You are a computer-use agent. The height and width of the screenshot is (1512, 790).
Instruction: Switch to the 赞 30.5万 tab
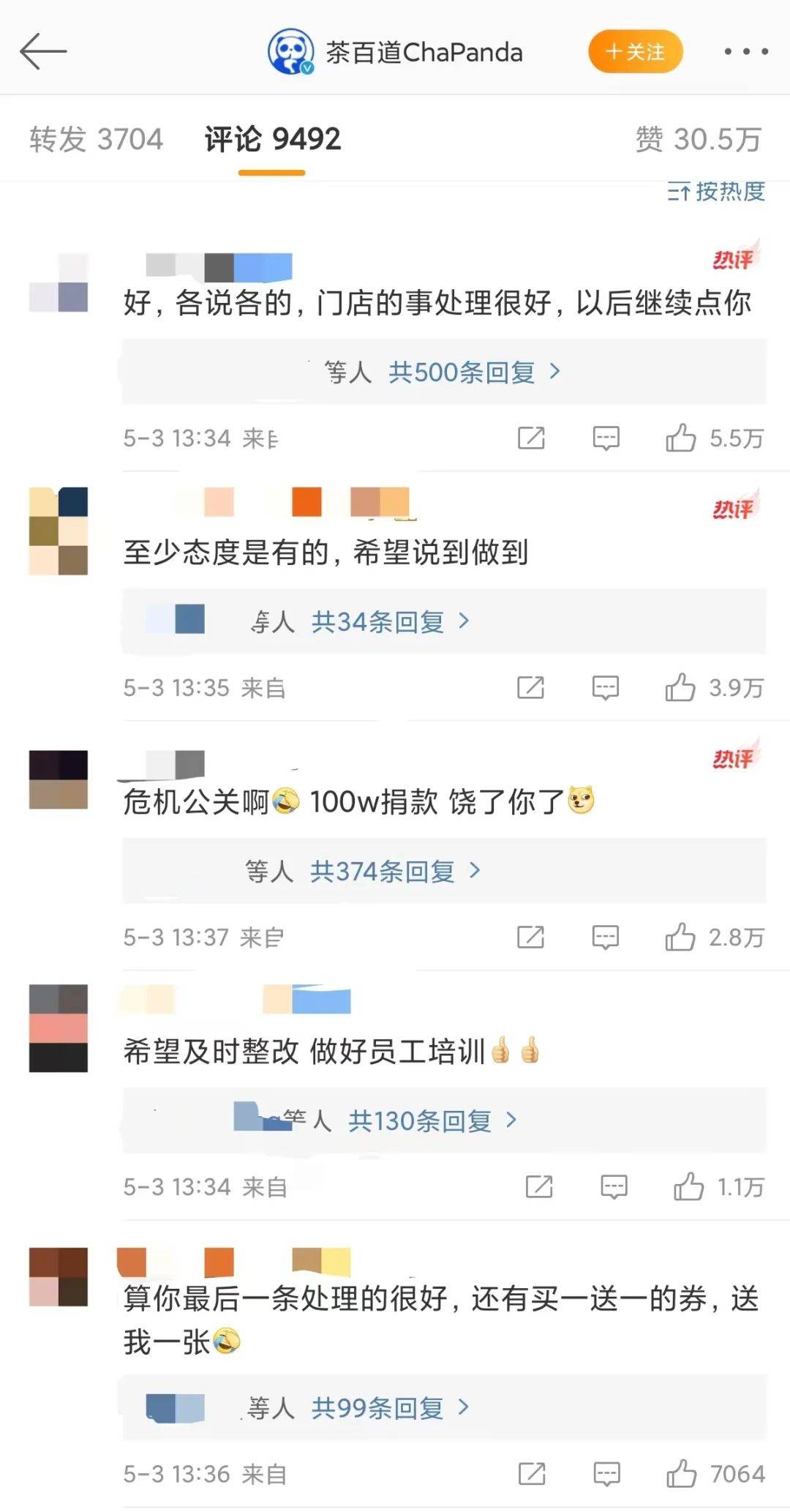pos(699,139)
